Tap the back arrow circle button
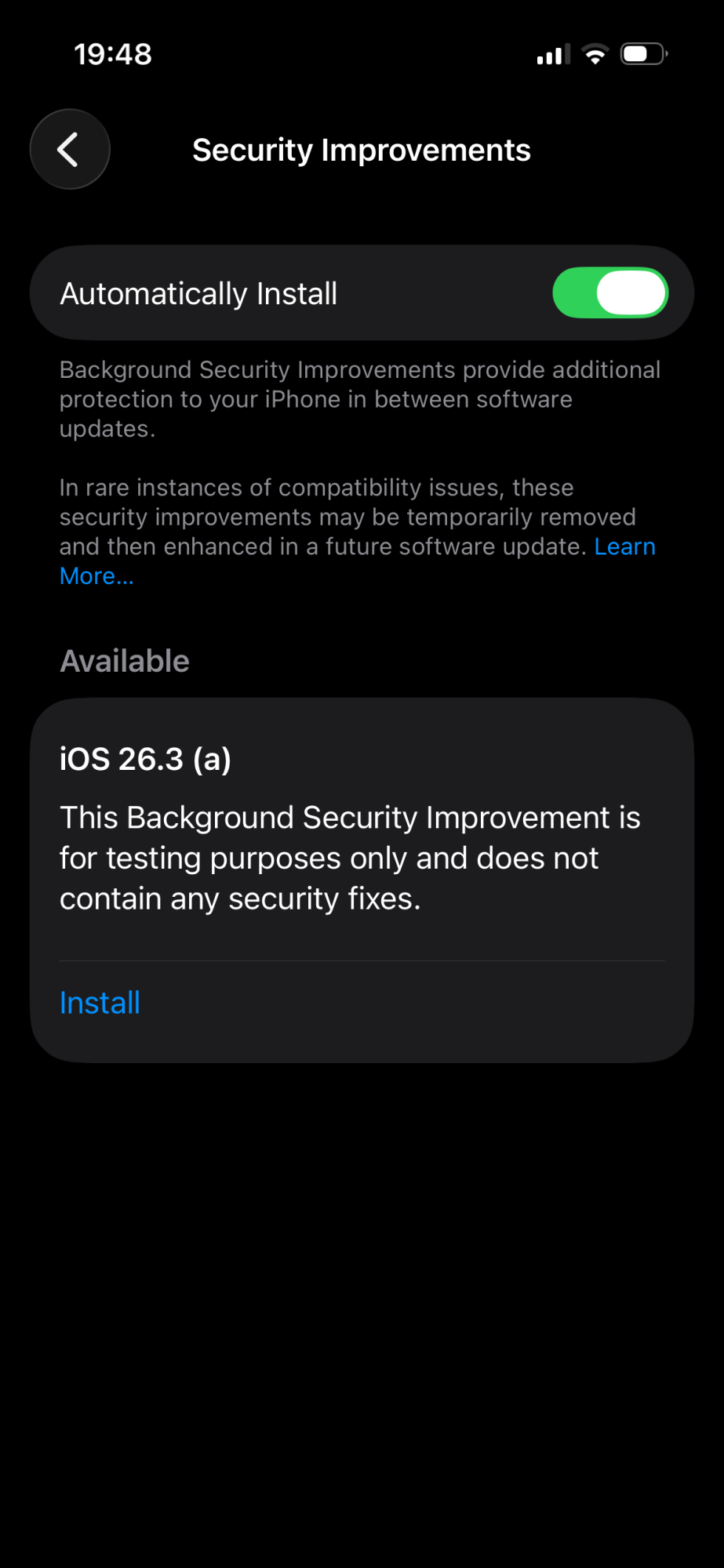 click(x=69, y=149)
